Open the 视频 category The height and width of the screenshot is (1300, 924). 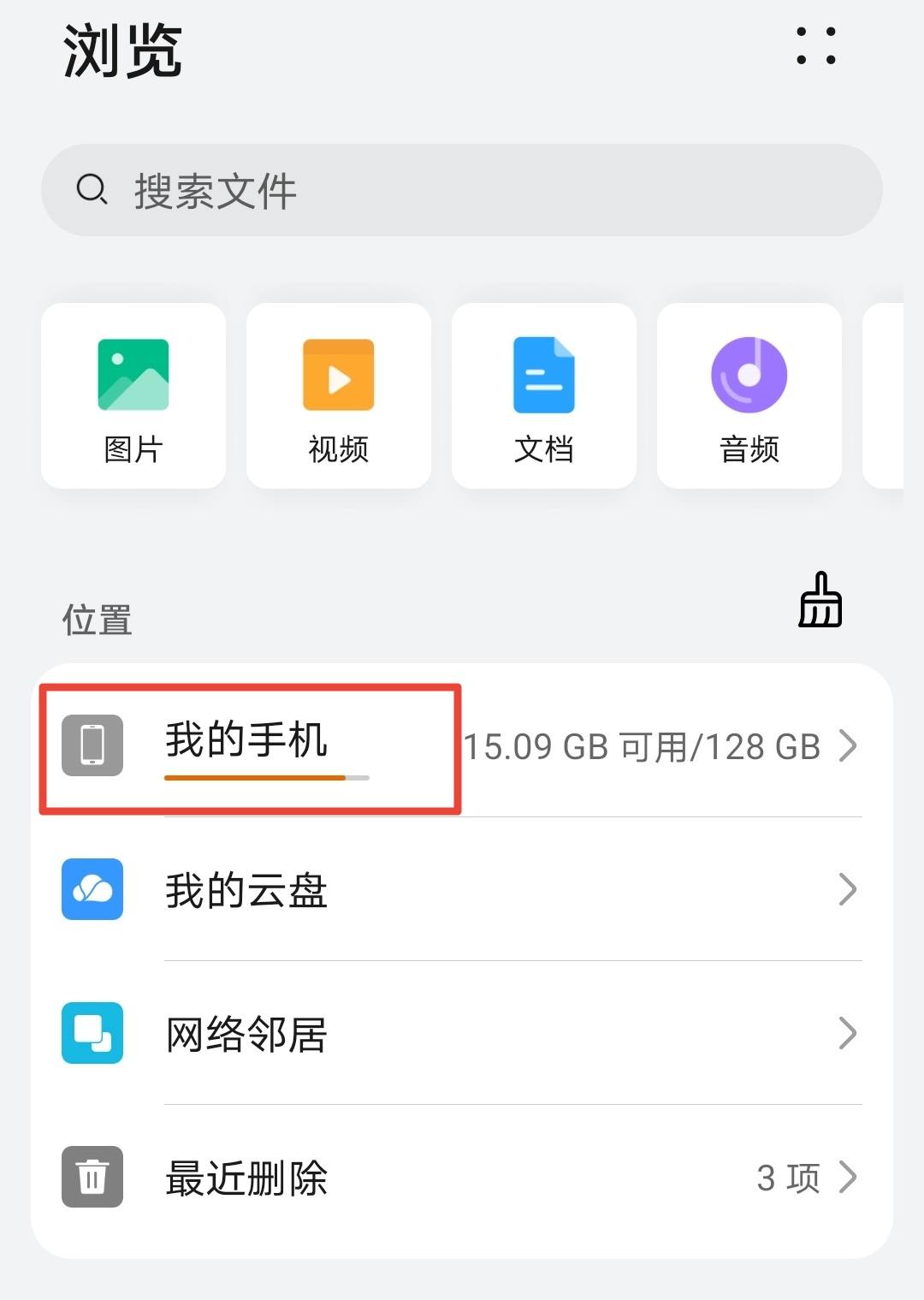click(x=339, y=395)
